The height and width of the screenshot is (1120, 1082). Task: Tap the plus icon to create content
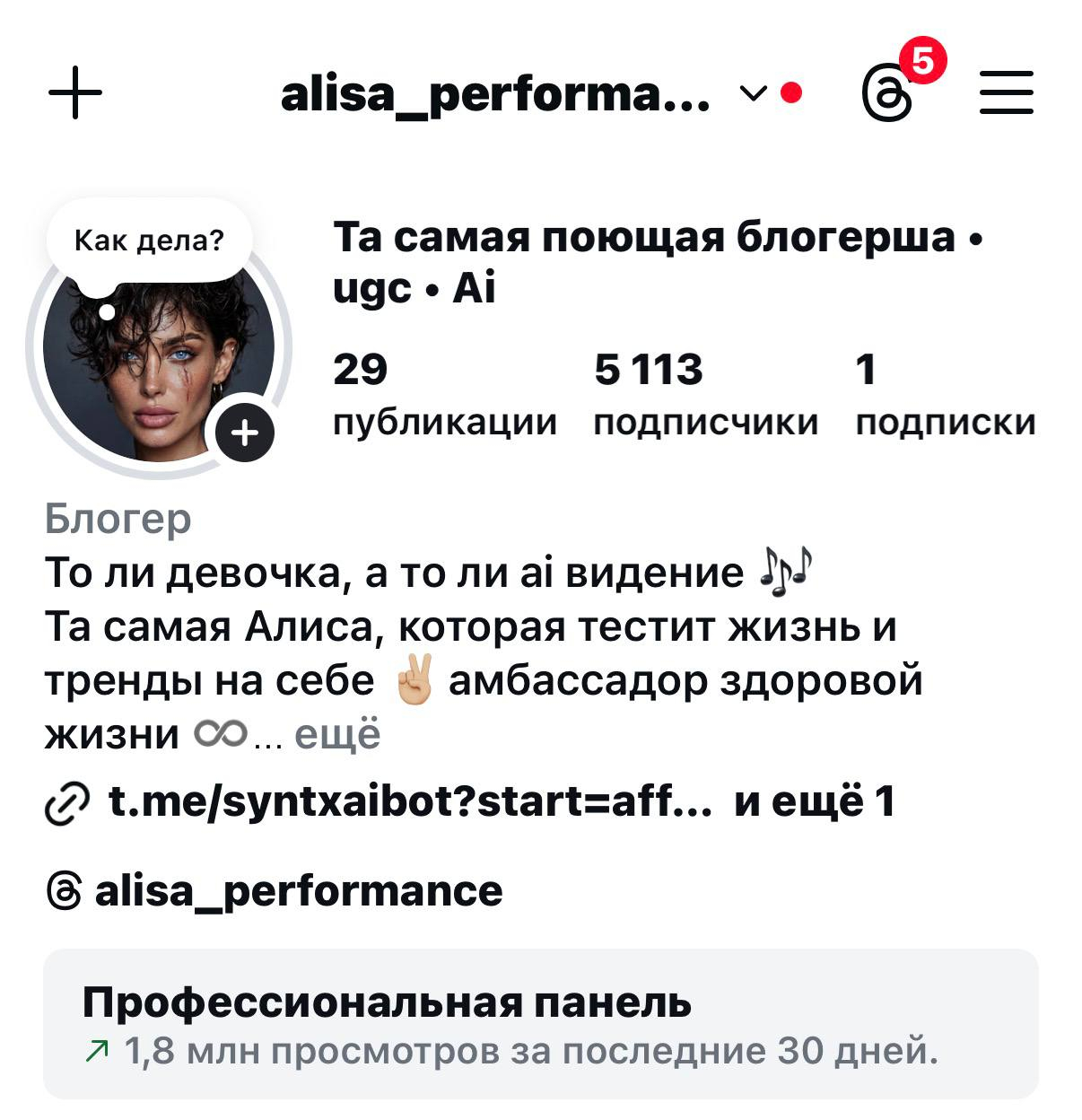[x=74, y=92]
